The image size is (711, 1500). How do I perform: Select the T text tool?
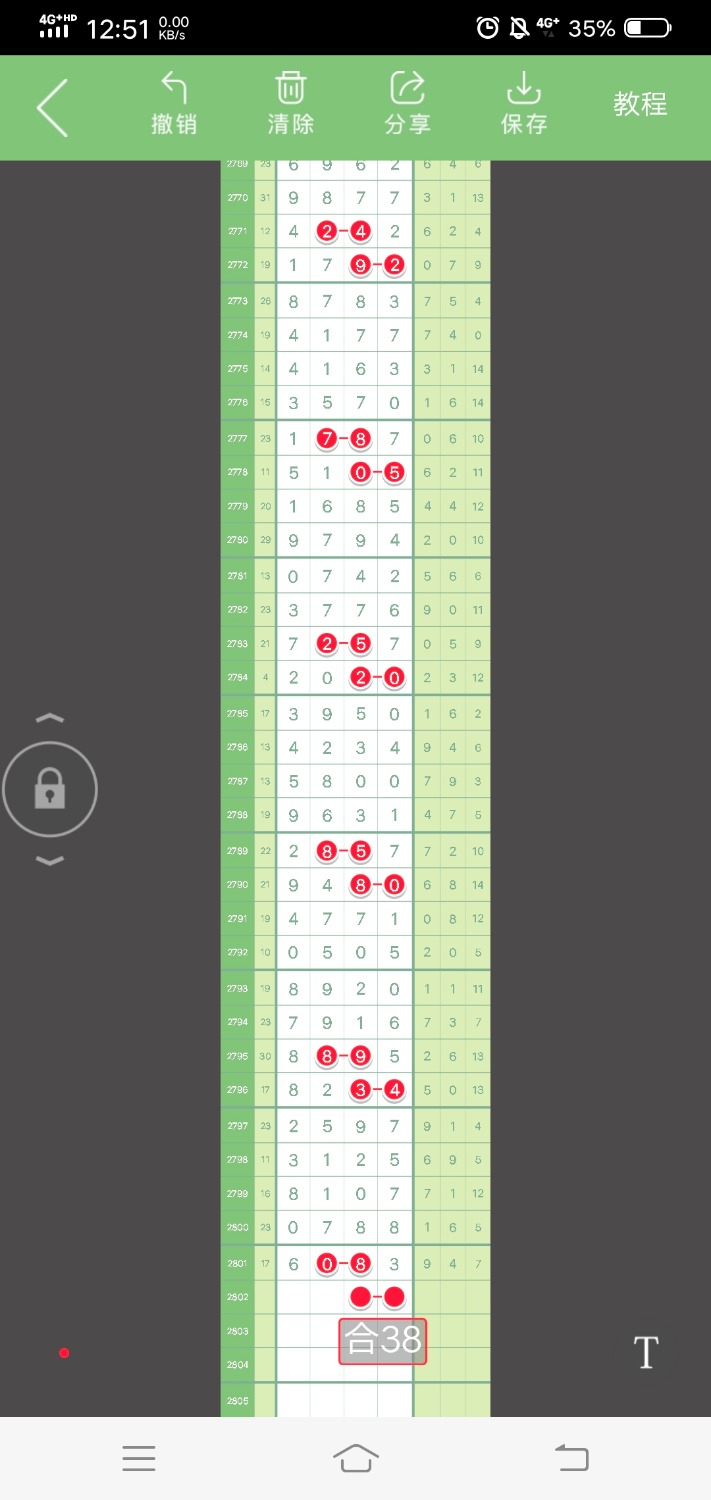click(646, 1353)
